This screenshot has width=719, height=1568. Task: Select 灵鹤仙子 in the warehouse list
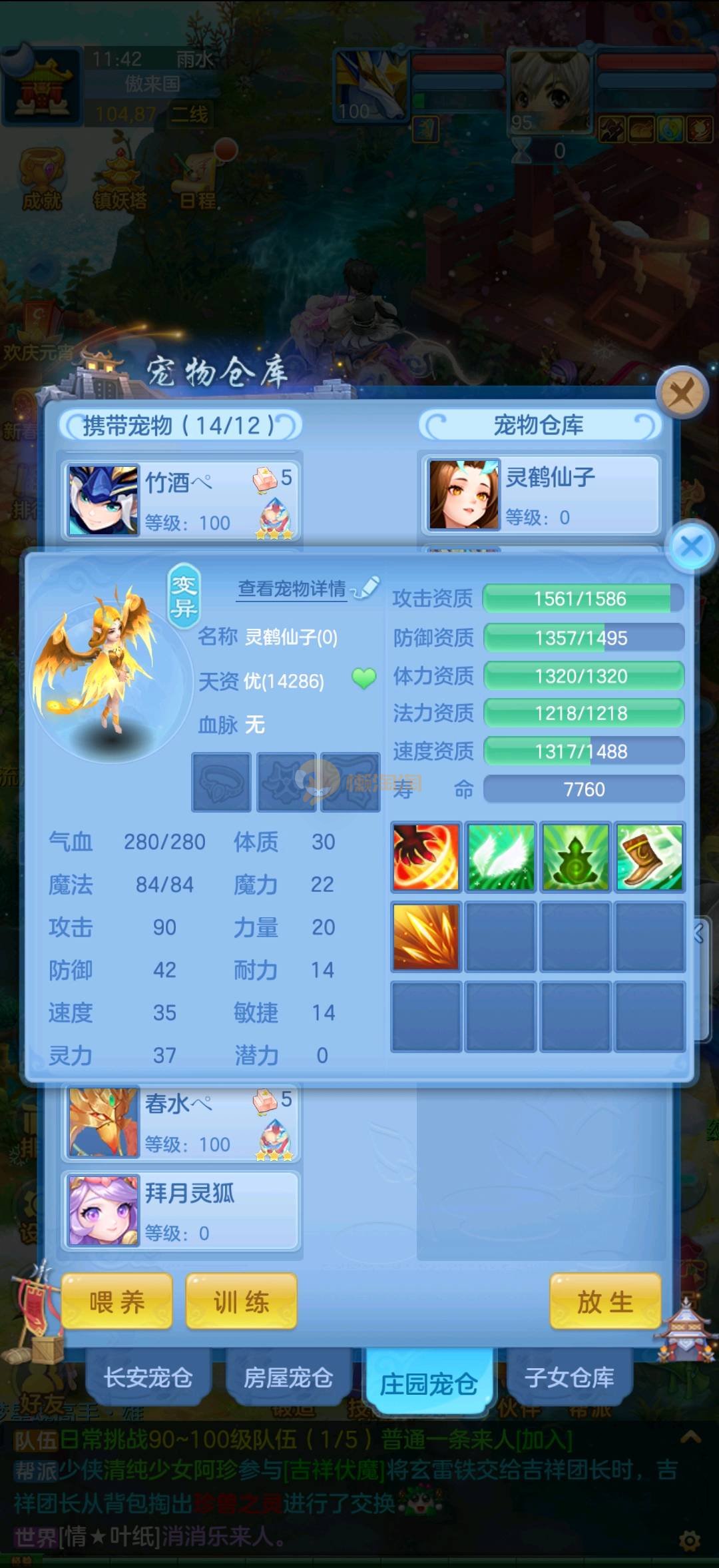pyautogui.click(x=541, y=495)
